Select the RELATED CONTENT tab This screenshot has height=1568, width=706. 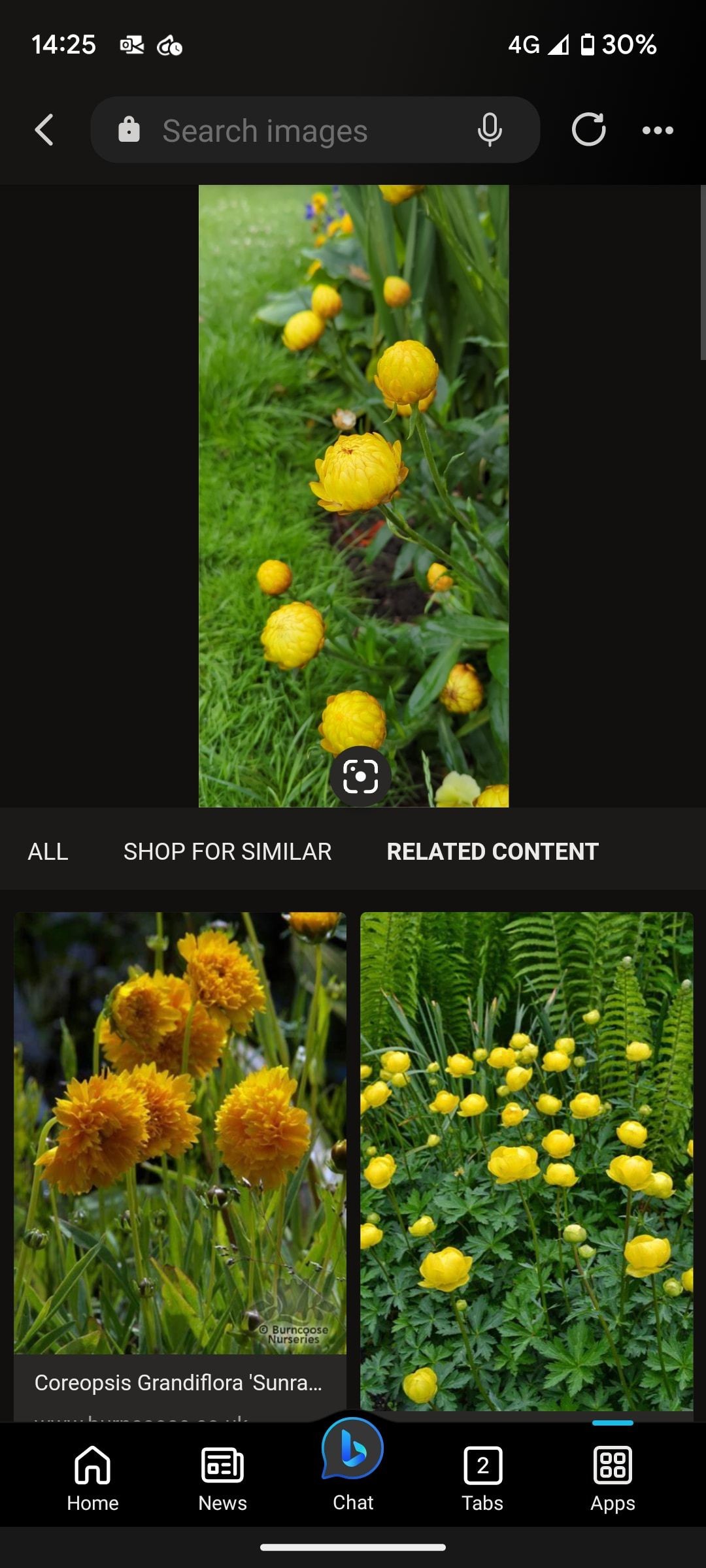point(492,851)
